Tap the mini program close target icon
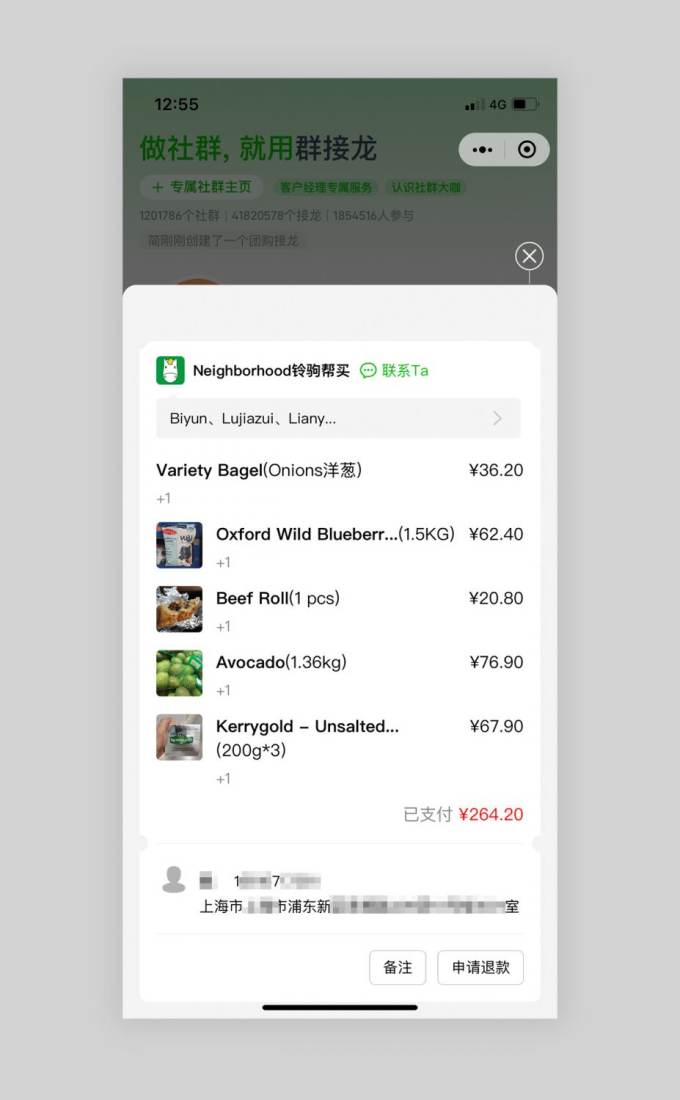 click(x=527, y=150)
